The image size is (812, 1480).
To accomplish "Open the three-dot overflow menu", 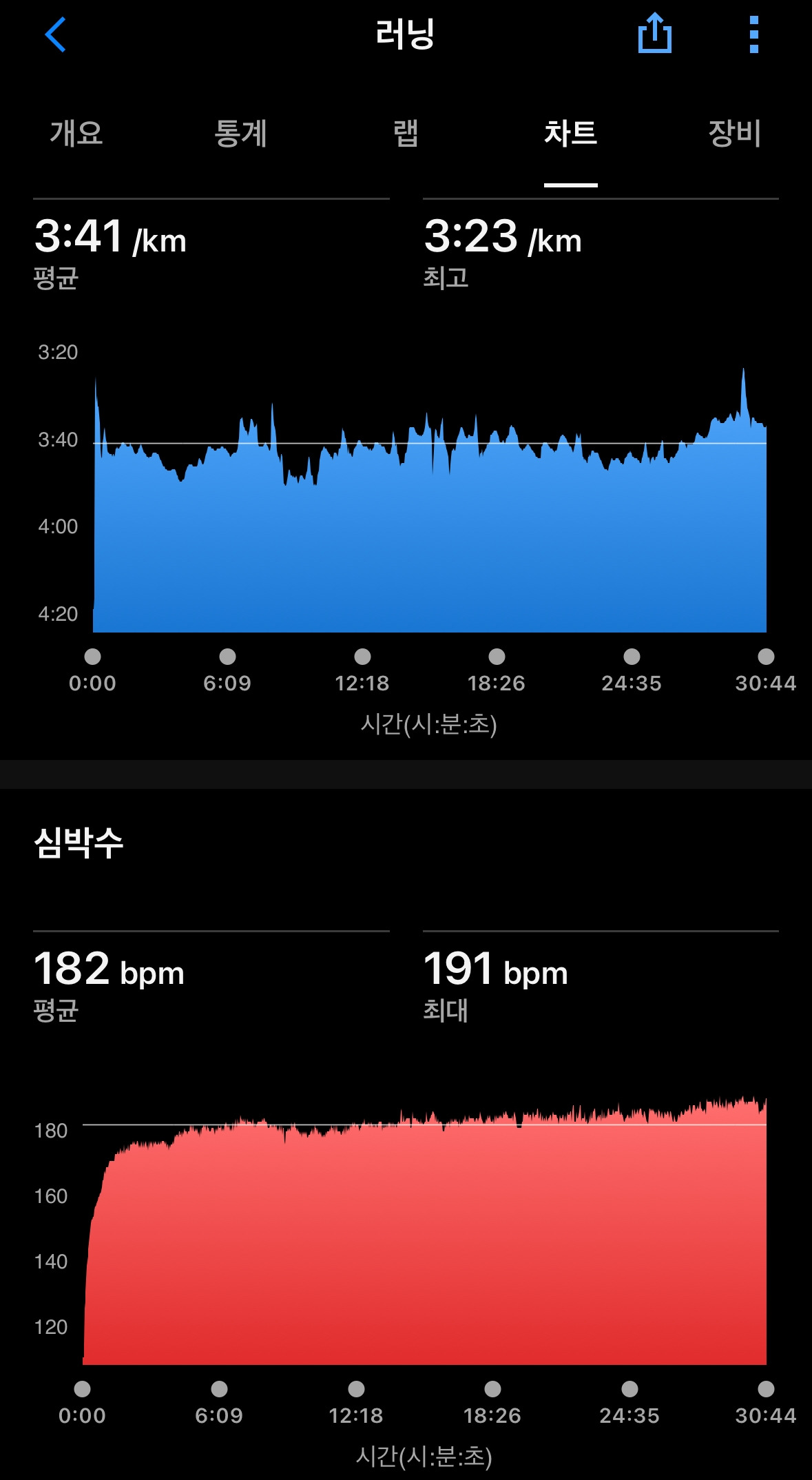I will click(753, 34).
